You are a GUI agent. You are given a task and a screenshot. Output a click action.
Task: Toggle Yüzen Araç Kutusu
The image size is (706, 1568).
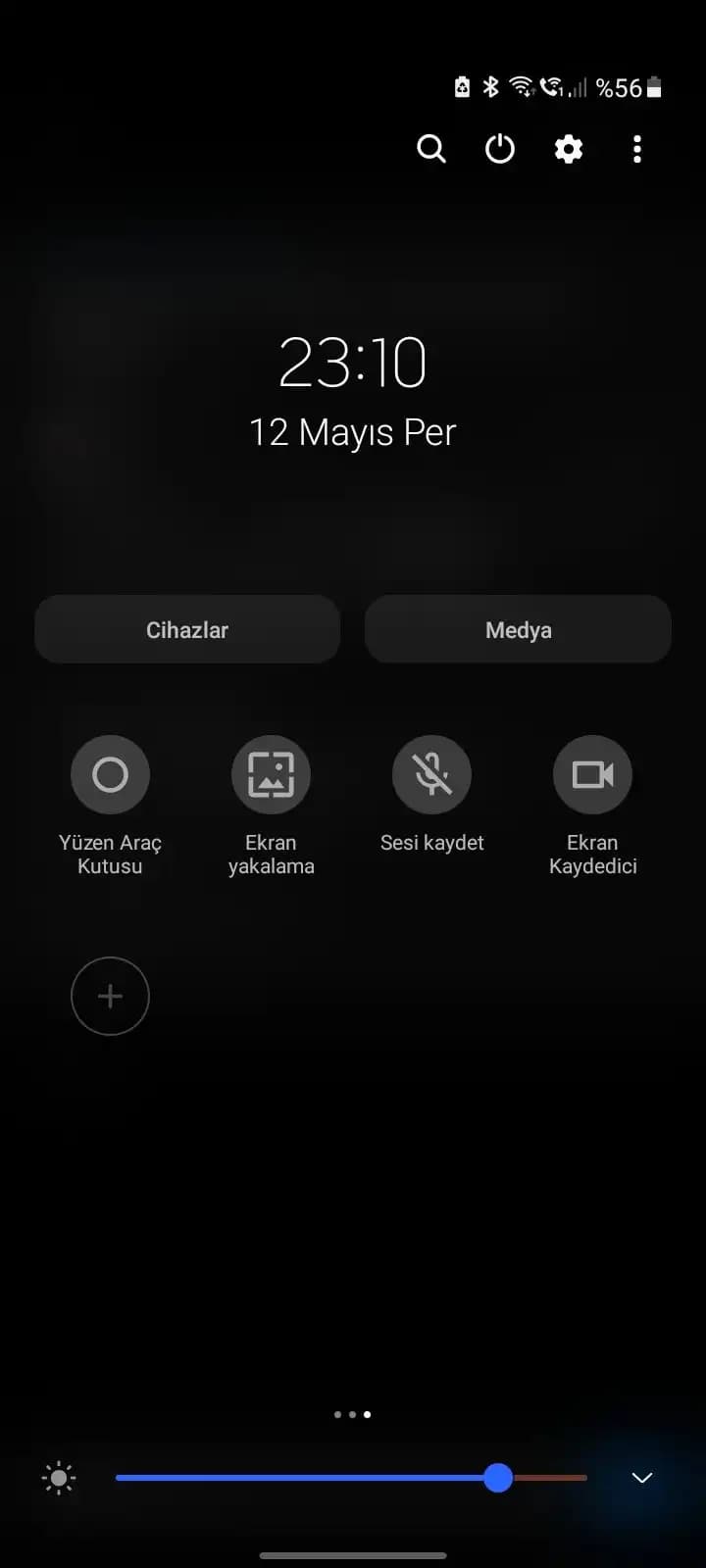(x=110, y=775)
